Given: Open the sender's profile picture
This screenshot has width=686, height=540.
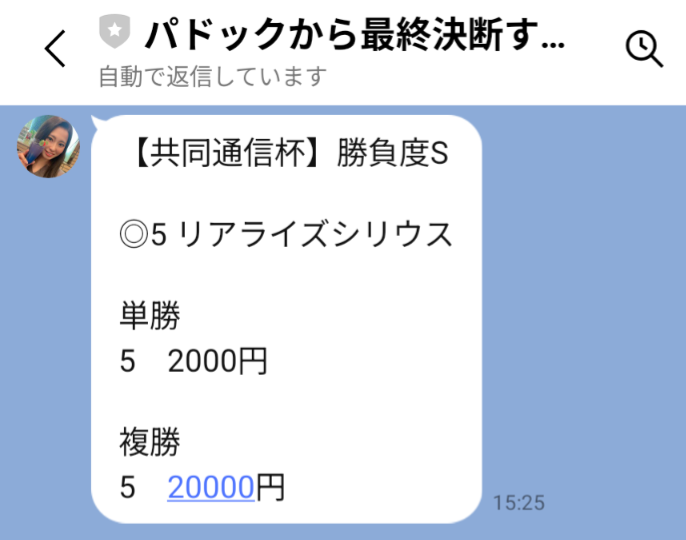Looking at the screenshot, I should [47, 147].
